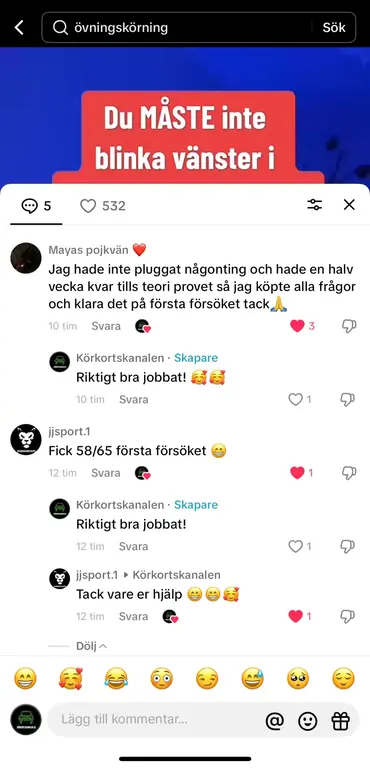Reply to jjsport.1's 58/65 comment
This screenshot has width=370, height=768.
[106, 473]
